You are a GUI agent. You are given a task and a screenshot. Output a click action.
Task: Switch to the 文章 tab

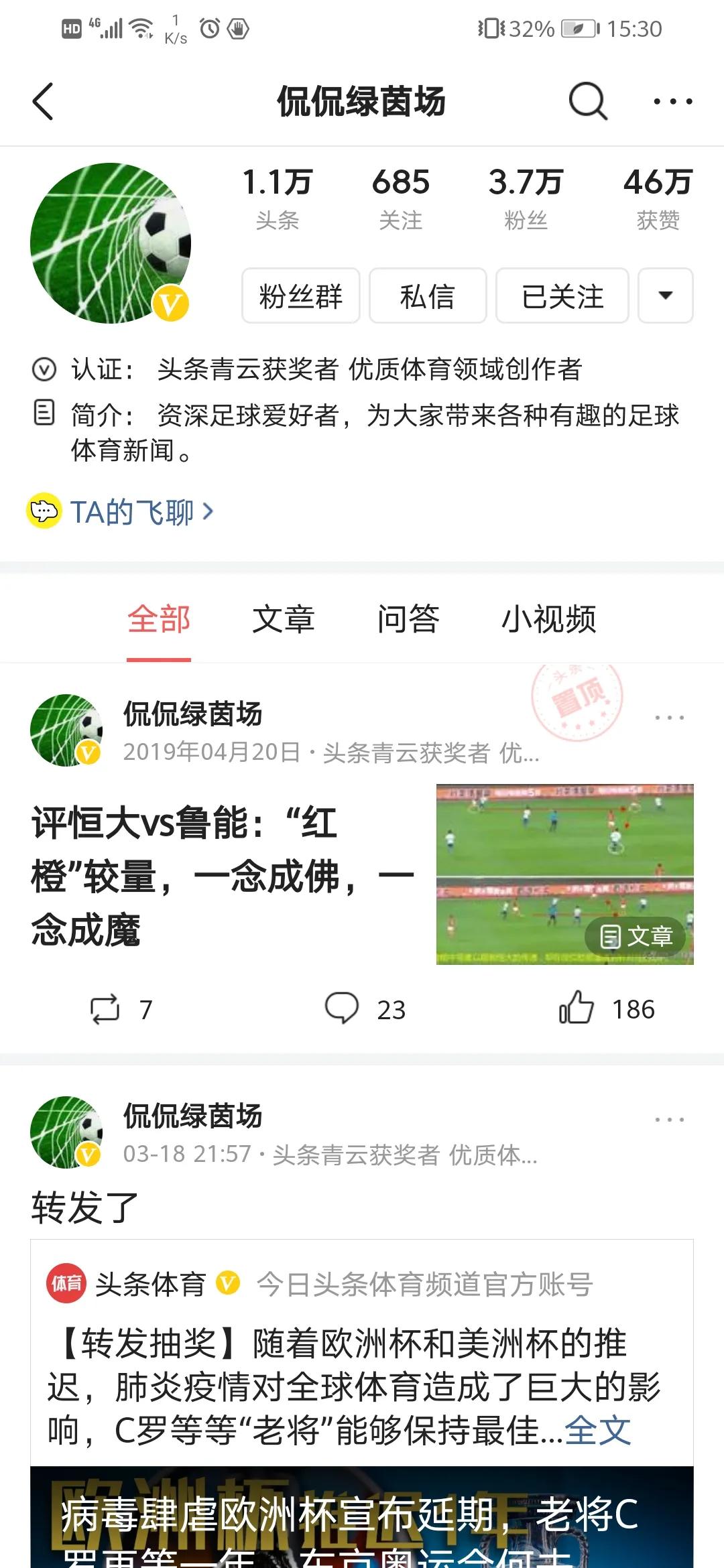[x=284, y=620]
